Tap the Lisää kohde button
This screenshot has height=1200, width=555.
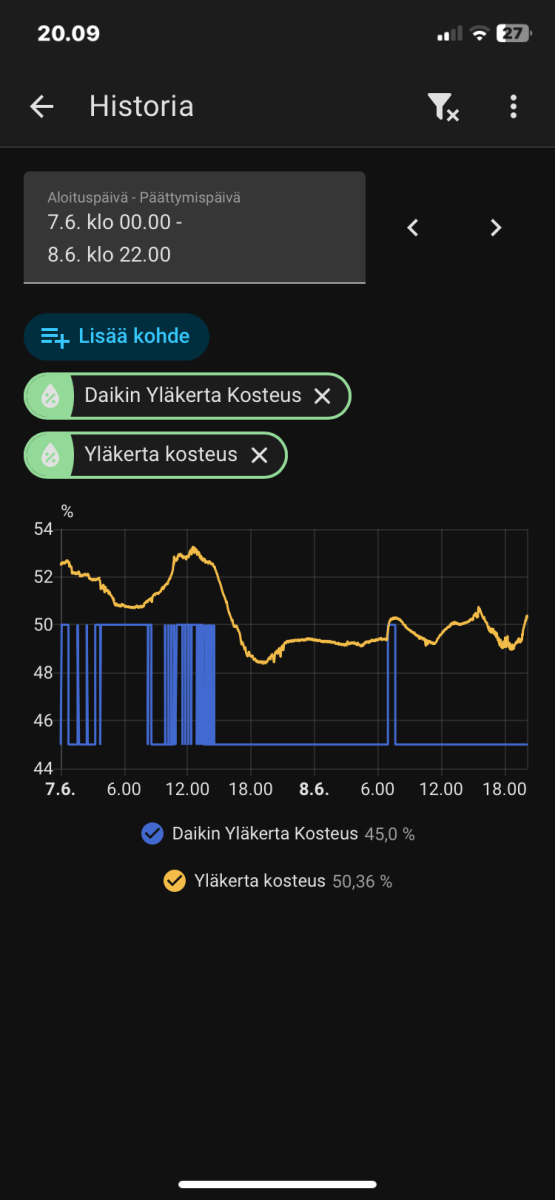click(116, 336)
